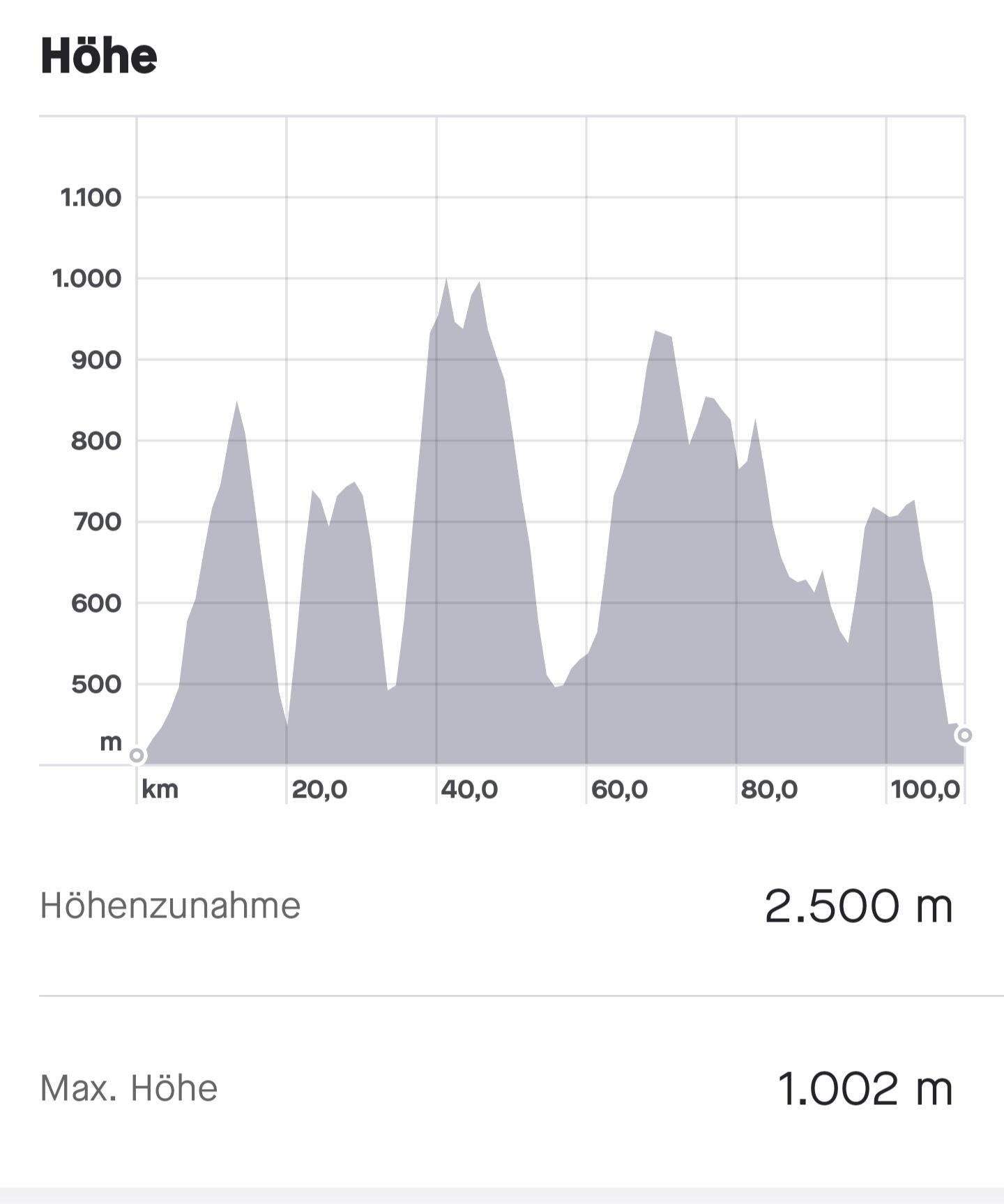Select the end point marker on the elevation chart

coord(964,735)
